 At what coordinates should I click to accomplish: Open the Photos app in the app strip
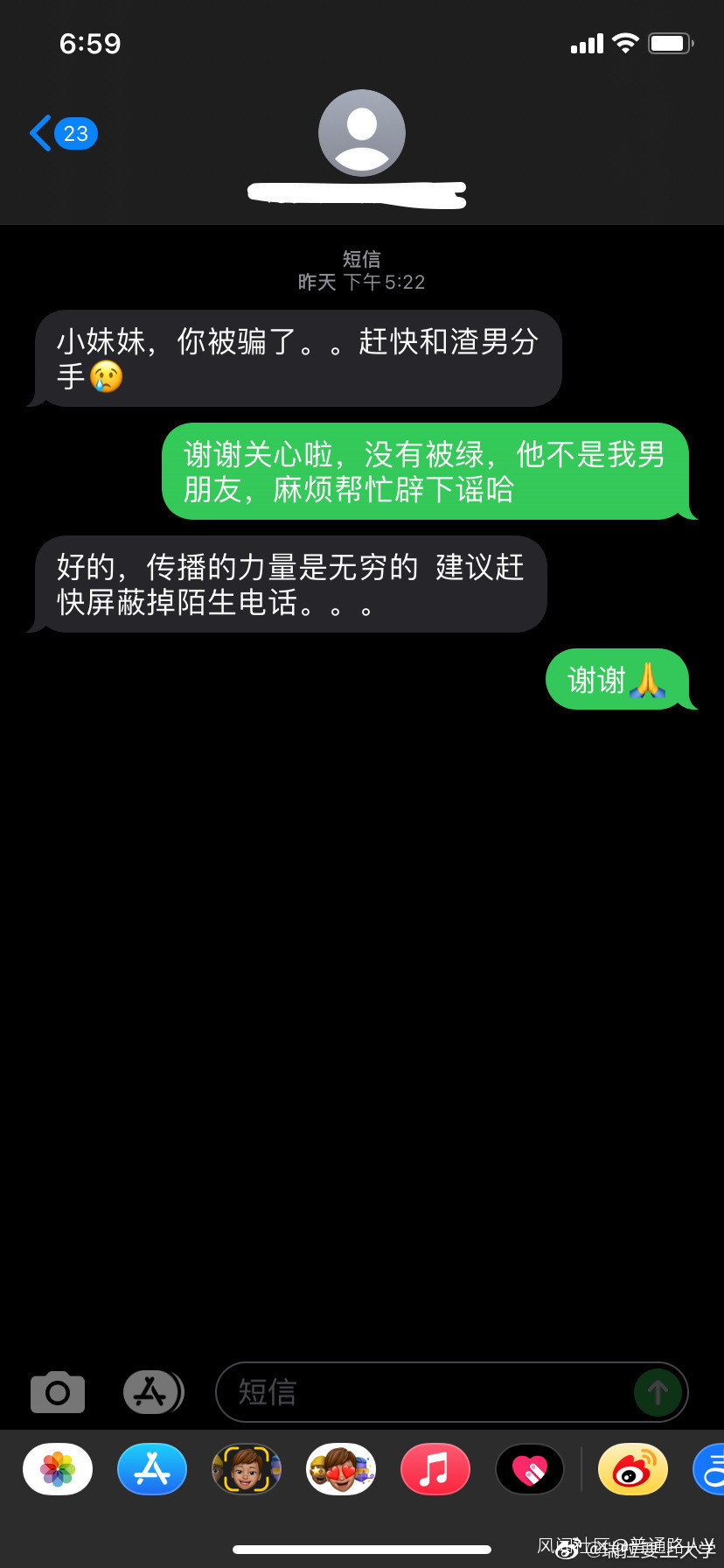[x=58, y=1469]
